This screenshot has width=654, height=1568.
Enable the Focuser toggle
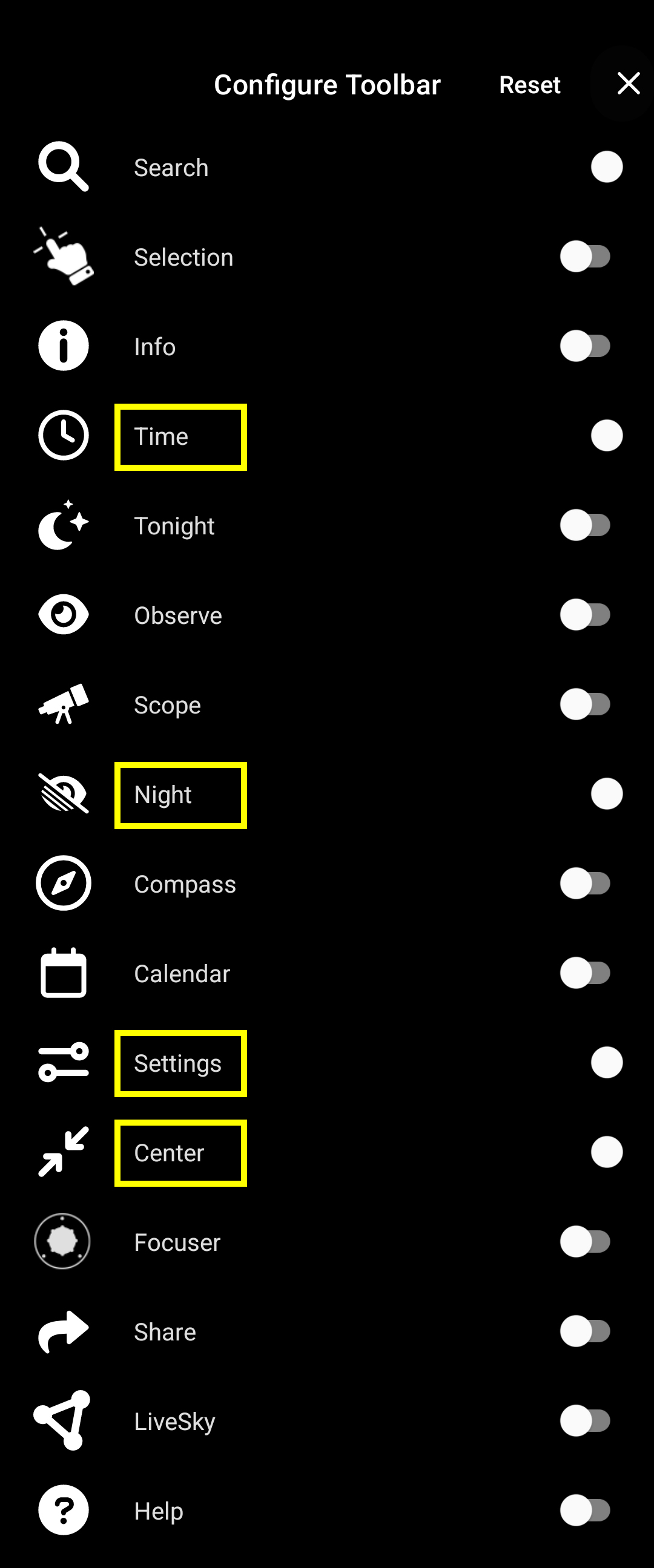pos(586,1241)
